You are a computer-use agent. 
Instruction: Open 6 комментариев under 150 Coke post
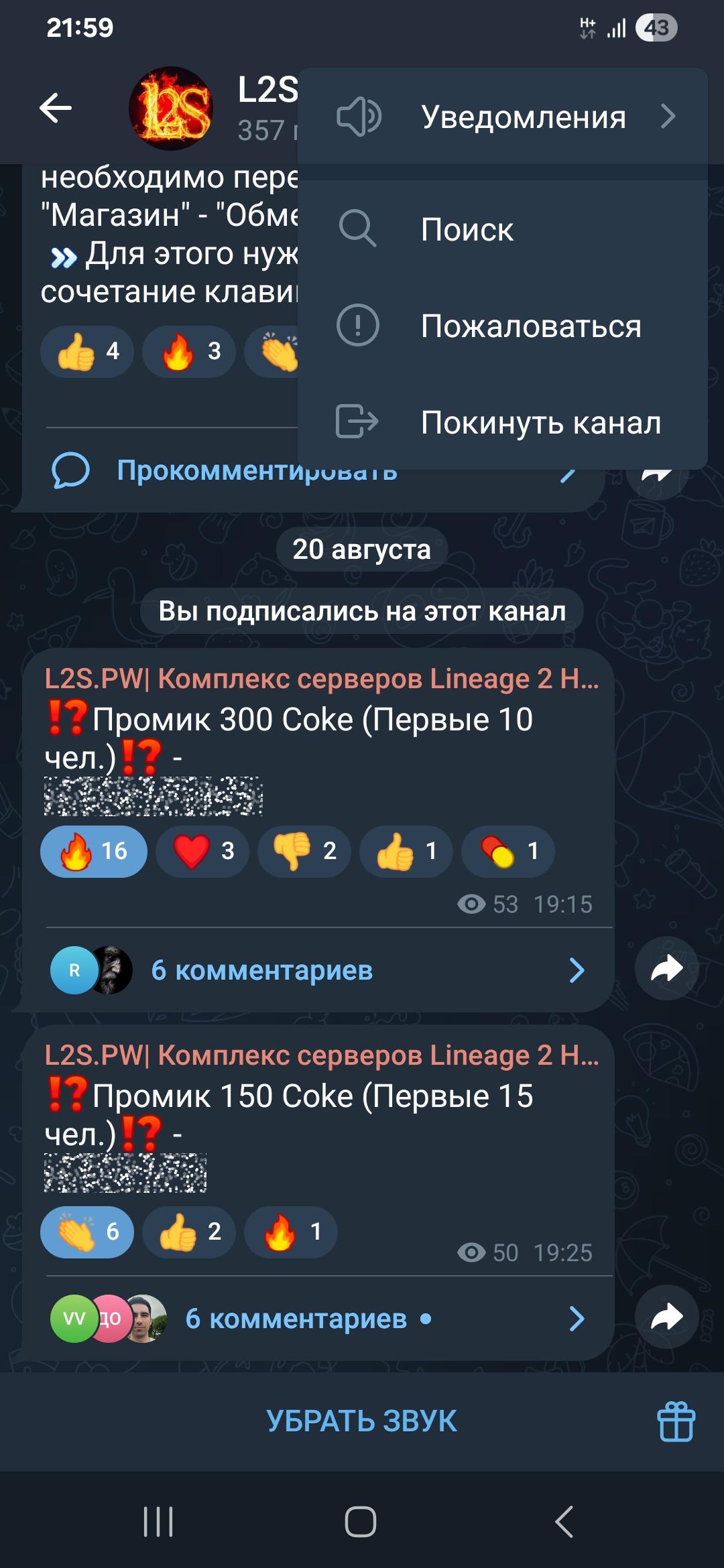295,1319
